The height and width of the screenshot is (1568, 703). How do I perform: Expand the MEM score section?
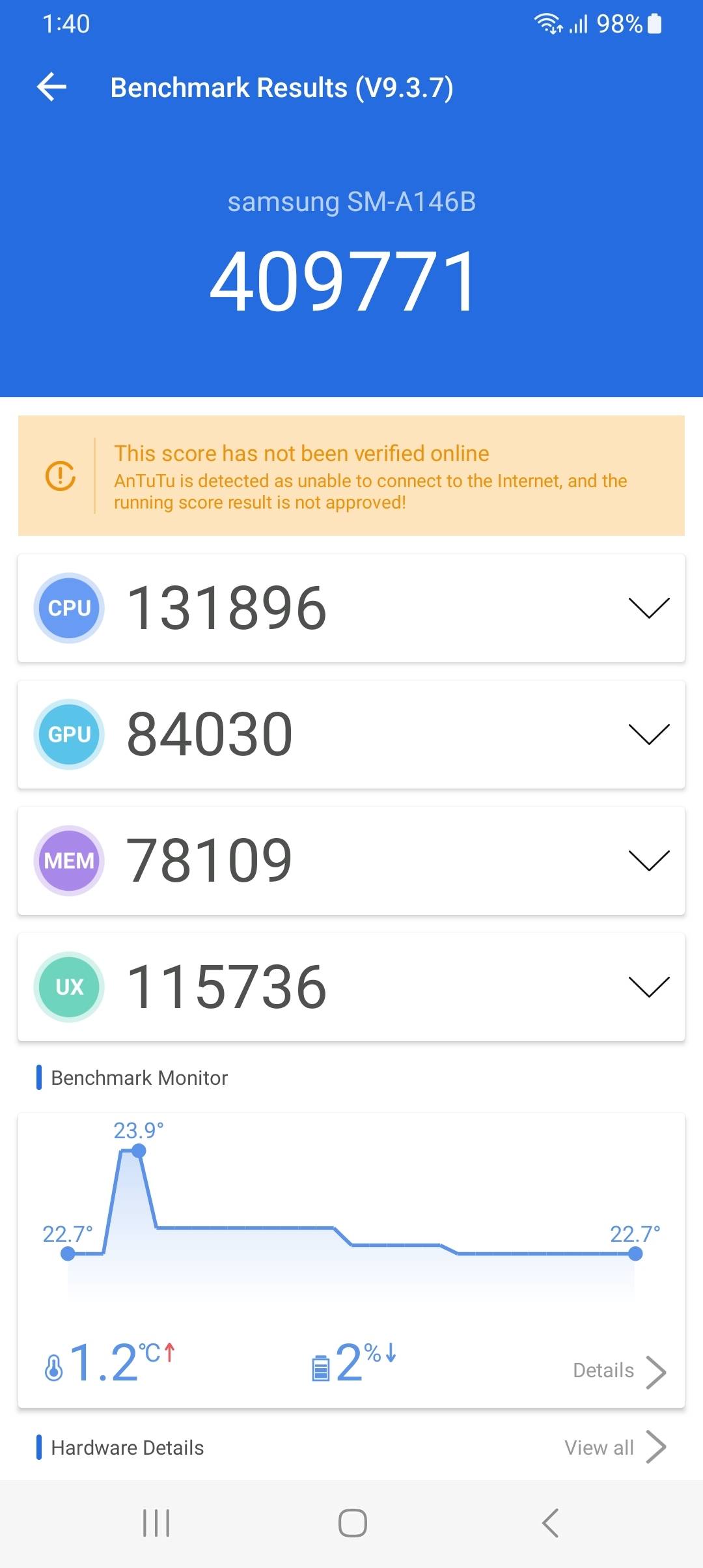(x=648, y=861)
